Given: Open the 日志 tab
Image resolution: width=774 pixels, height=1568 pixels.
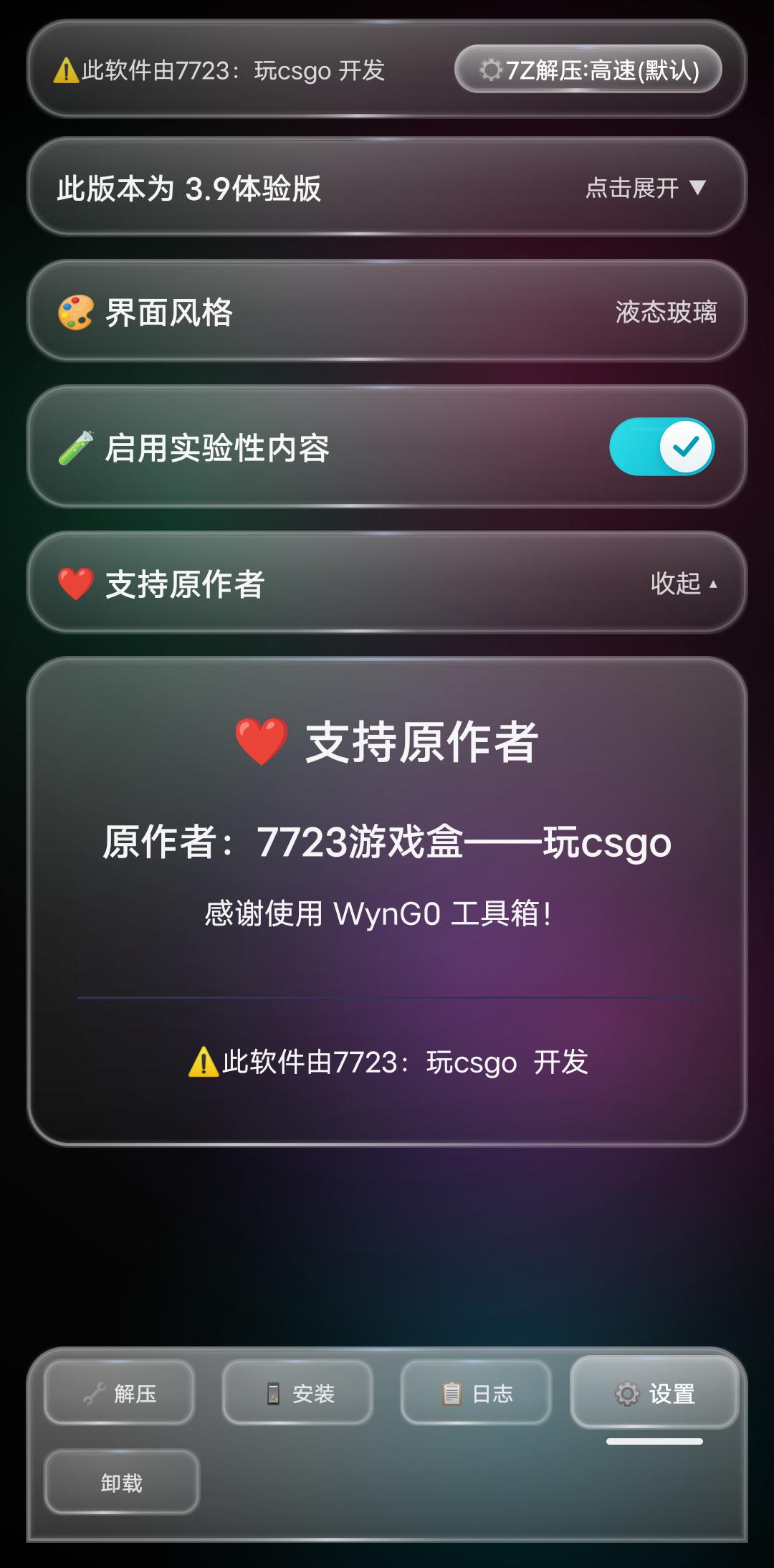Looking at the screenshot, I should (476, 1393).
